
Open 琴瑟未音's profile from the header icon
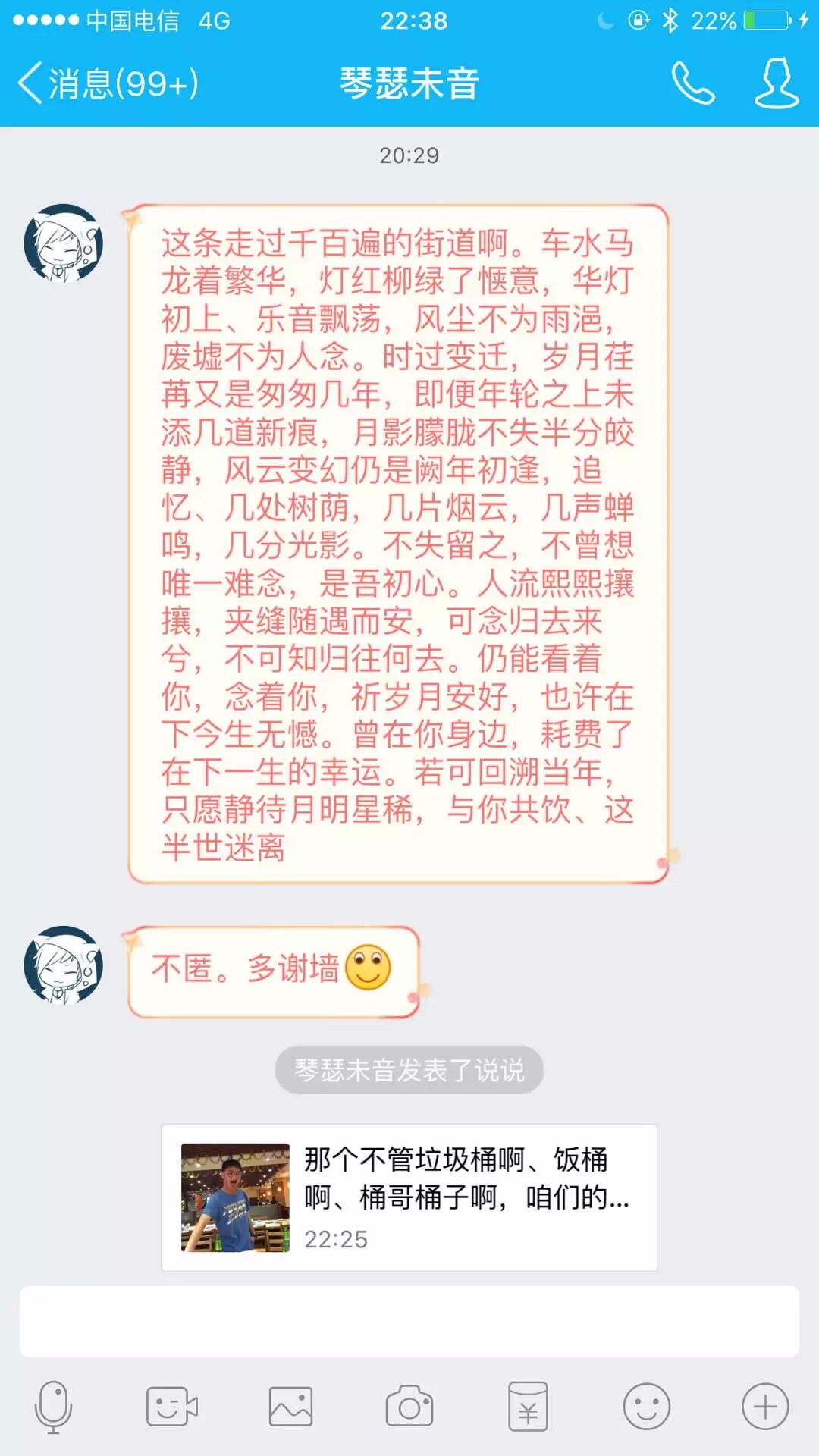(777, 83)
